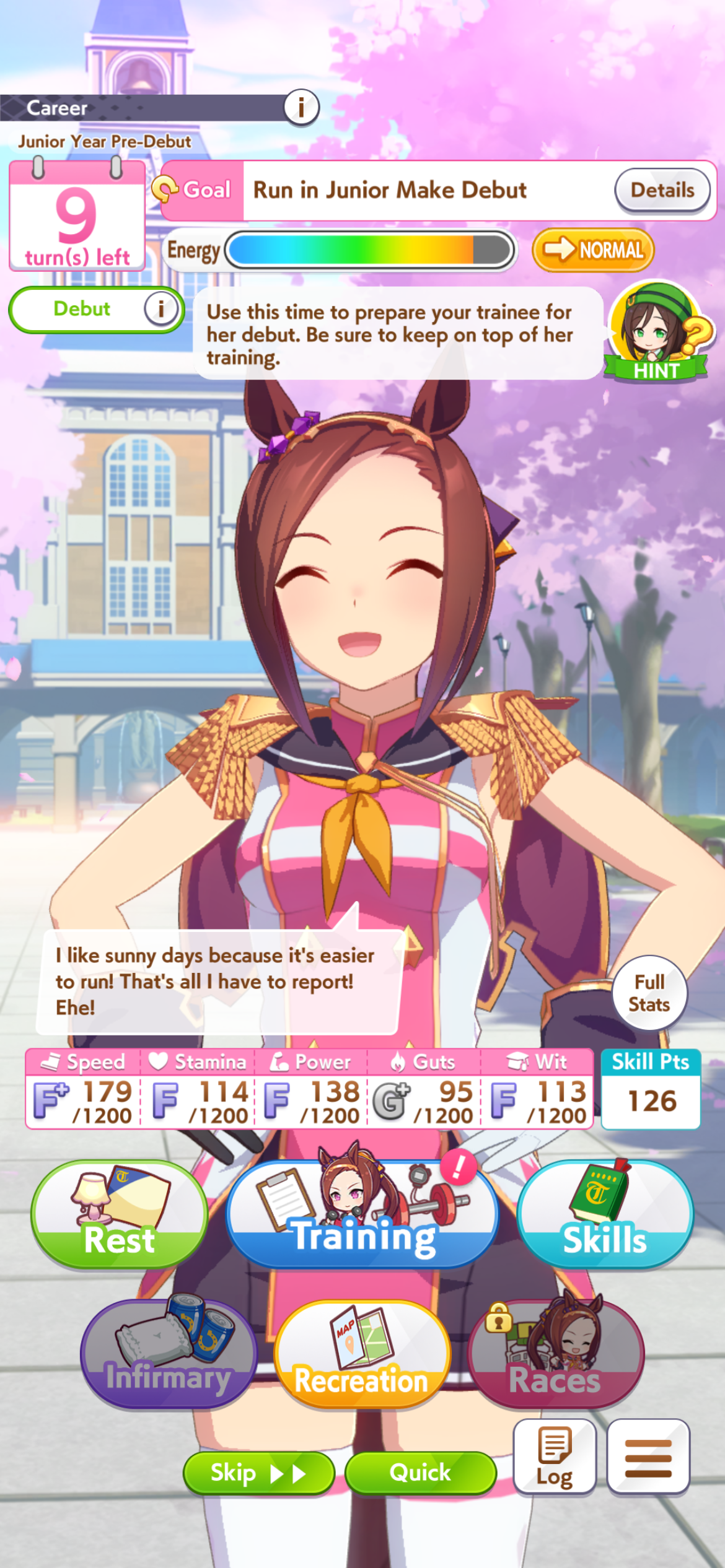Tap the green Quick button
This screenshot has height=1568, width=725.
point(421,1473)
